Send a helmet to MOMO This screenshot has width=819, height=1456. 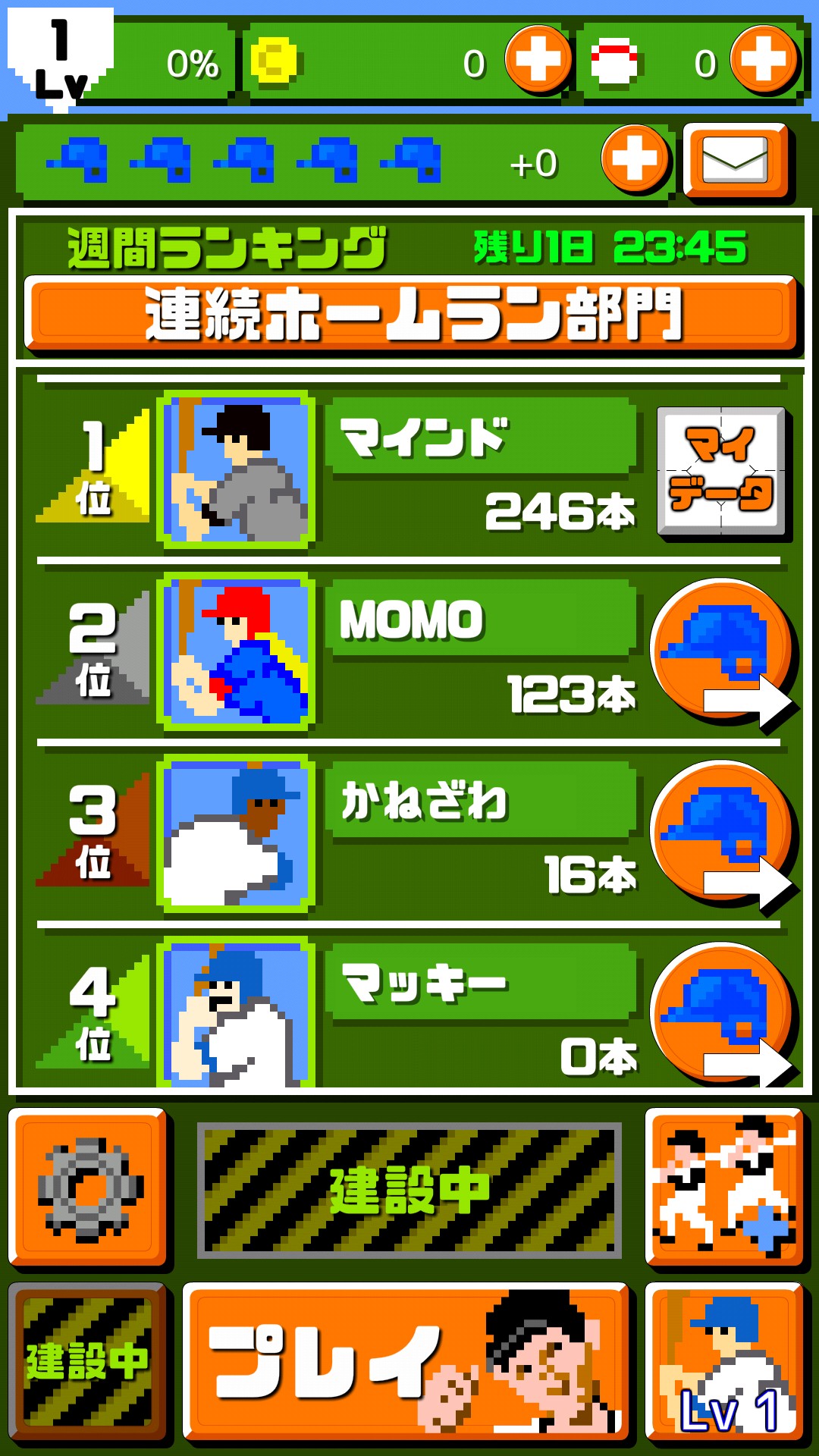(722, 652)
